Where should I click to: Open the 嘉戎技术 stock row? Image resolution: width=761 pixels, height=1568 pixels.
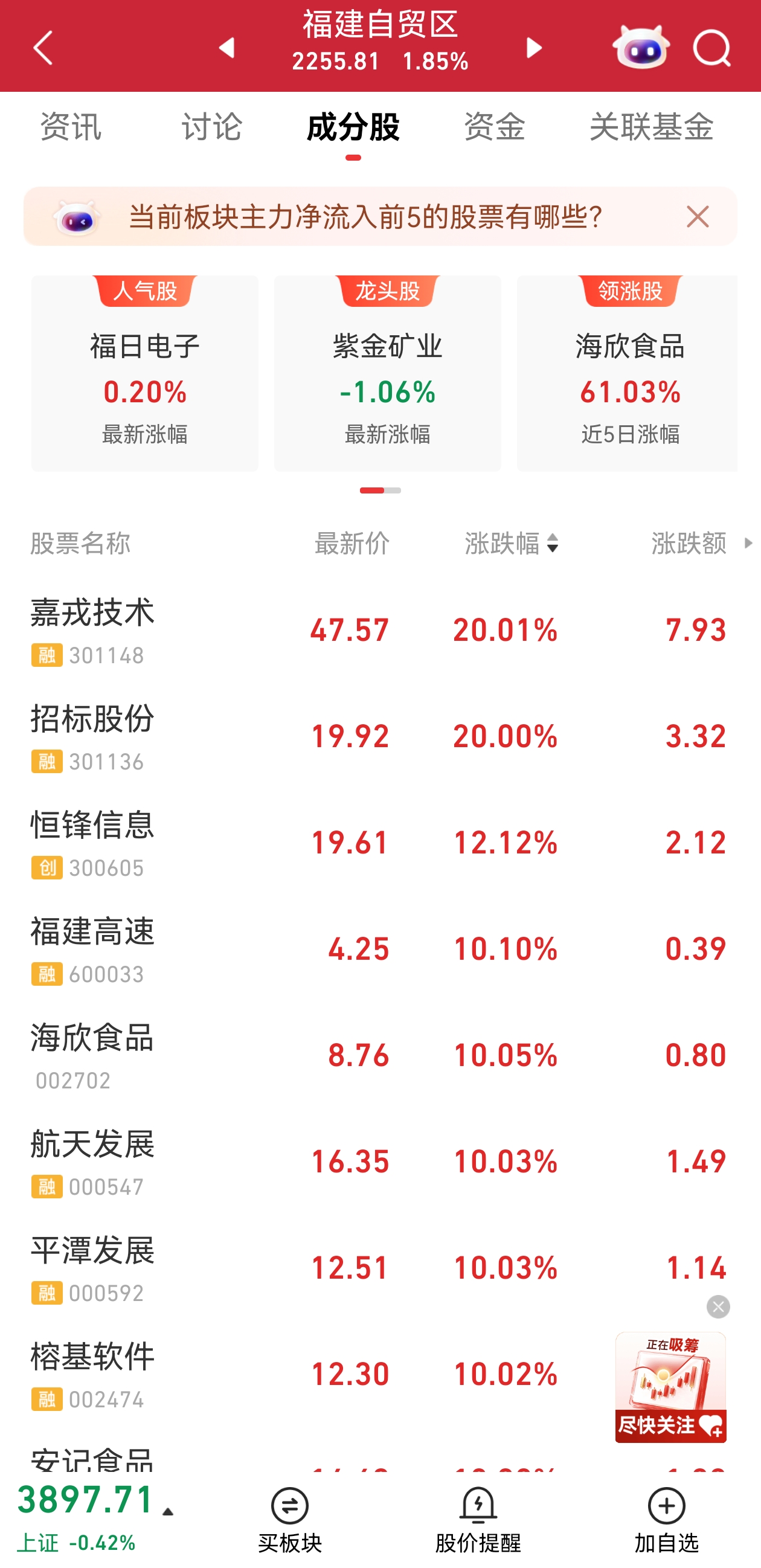[243, 630]
